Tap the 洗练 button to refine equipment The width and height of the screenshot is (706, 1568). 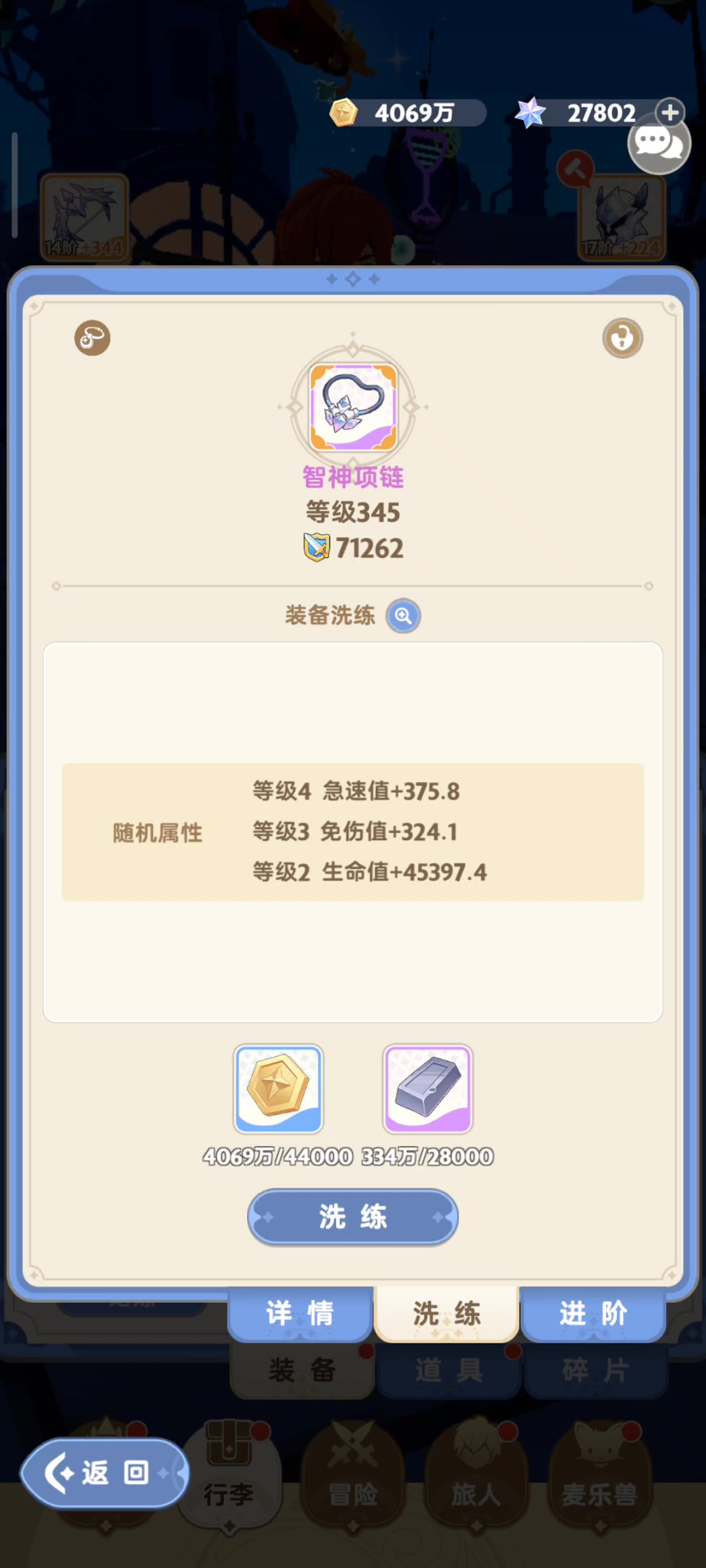[352, 1217]
